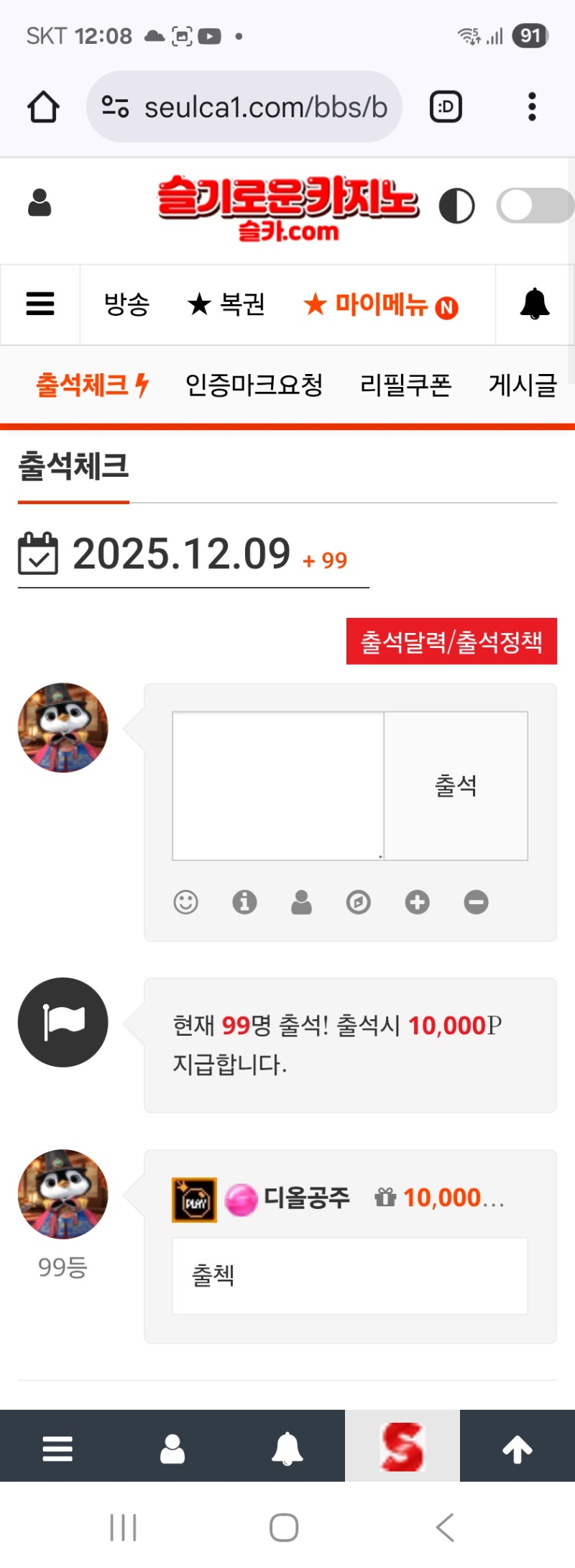Open the bottom bar hamburger menu
This screenshot has height=1568, width=575.
point(57,1446)
